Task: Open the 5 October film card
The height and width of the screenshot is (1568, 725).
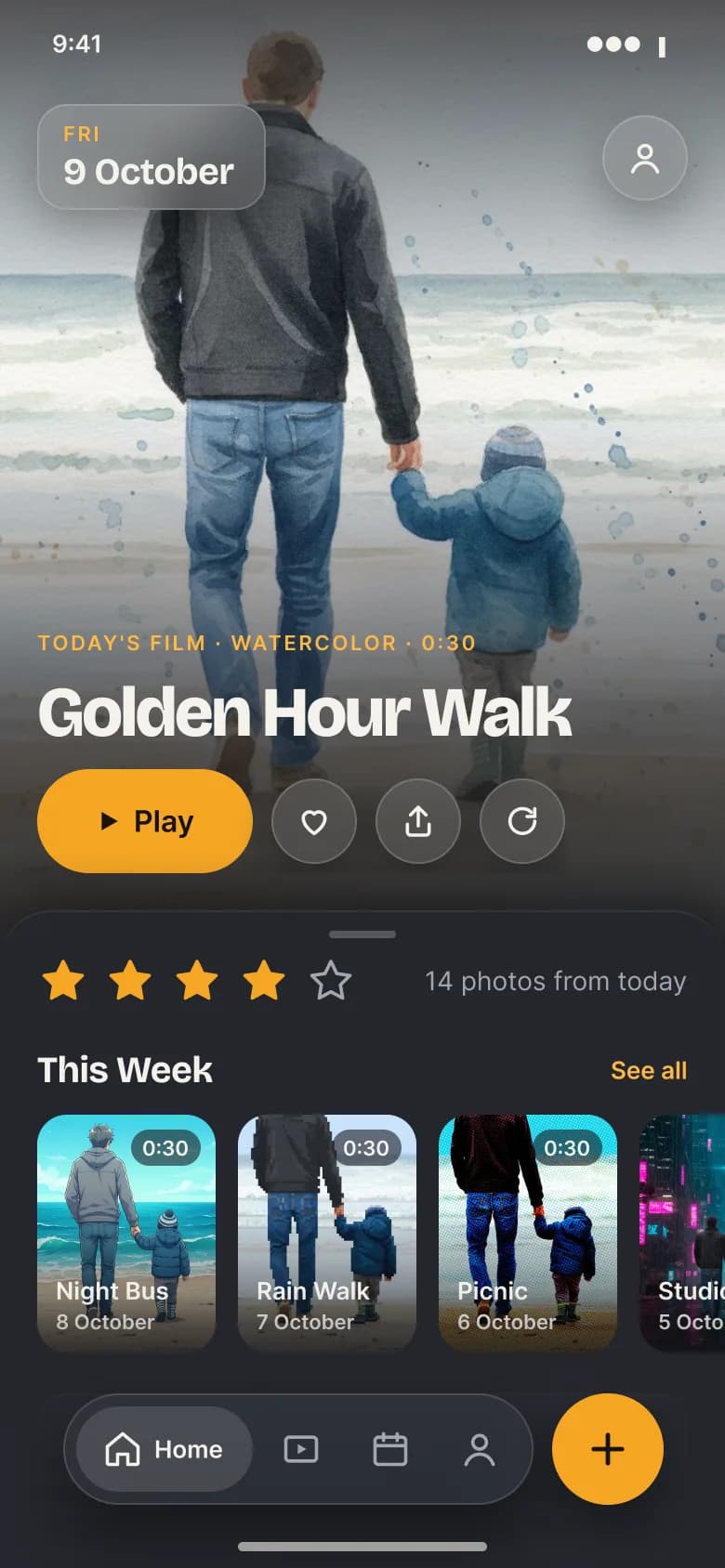Action: [682, 1232]
